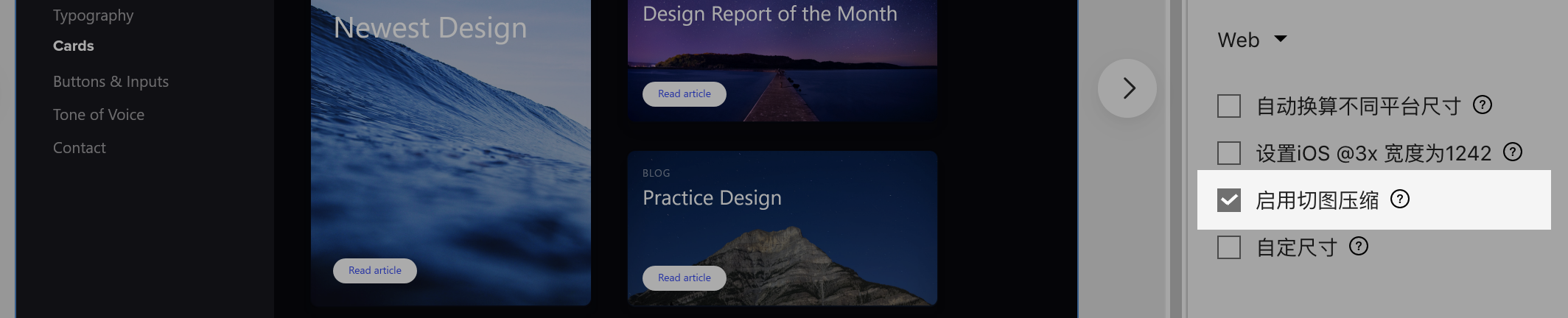The image size is (1568, 318).
Task: Open help icon next to 自定尺寸
Action: pos(1358,247)
